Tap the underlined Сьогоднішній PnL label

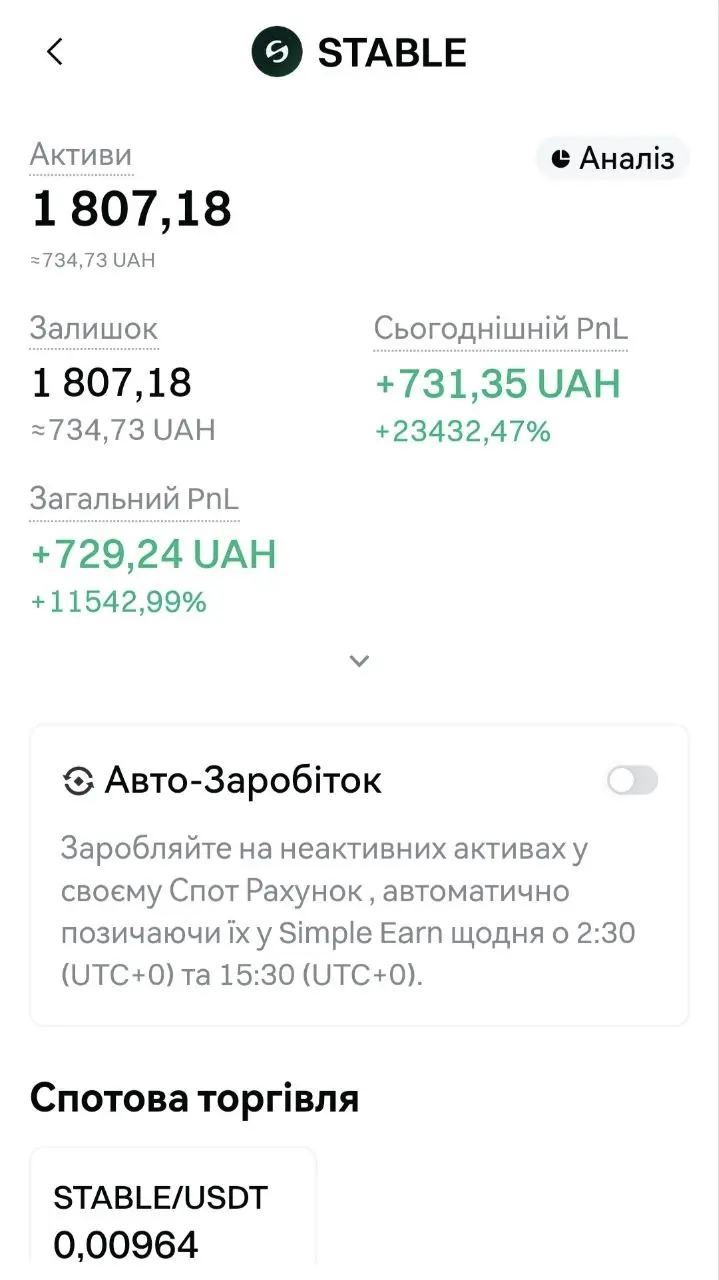[501, 328]
